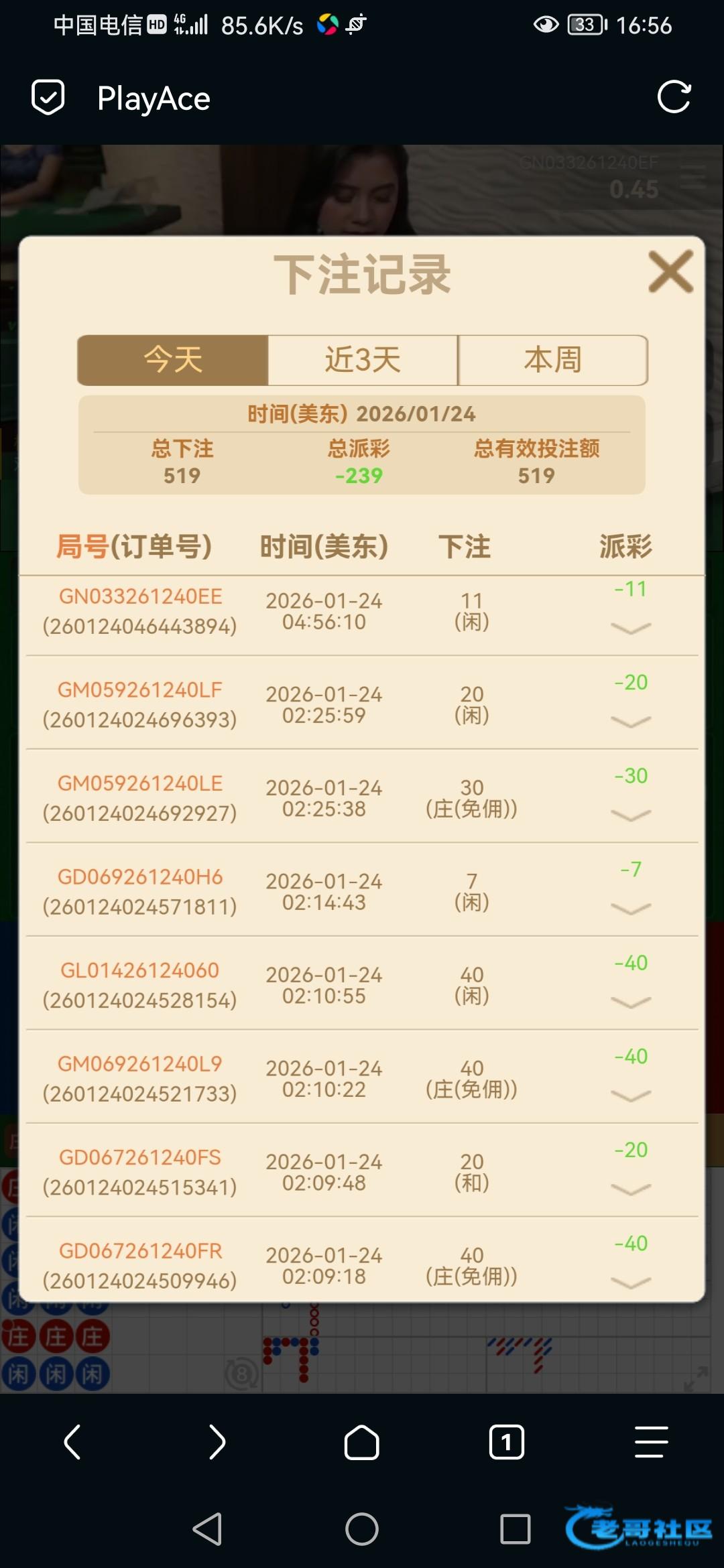Image resolution: width=724 pixels, height=1568 pixels.
Task: Open the site security shield icon
Action: 48,98
